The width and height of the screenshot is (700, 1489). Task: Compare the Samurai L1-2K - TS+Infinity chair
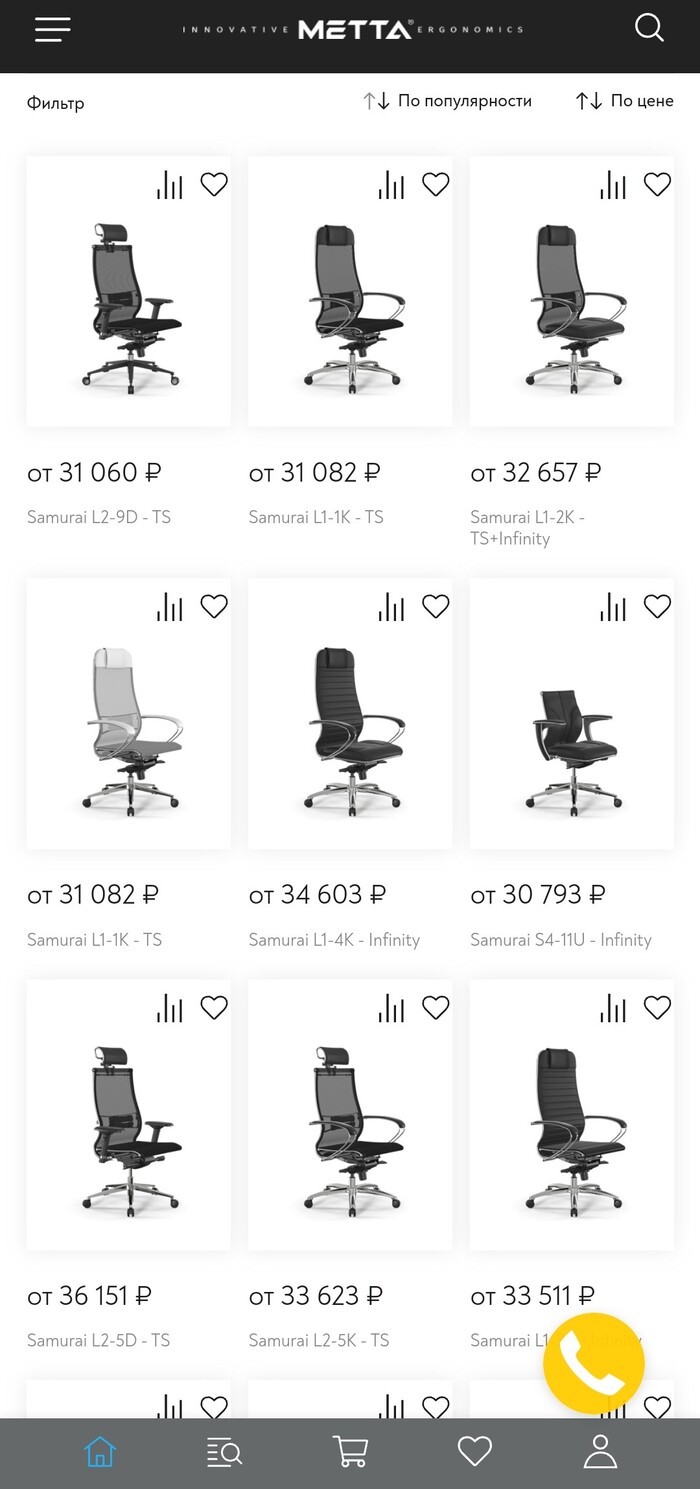(x=613, y=185)
